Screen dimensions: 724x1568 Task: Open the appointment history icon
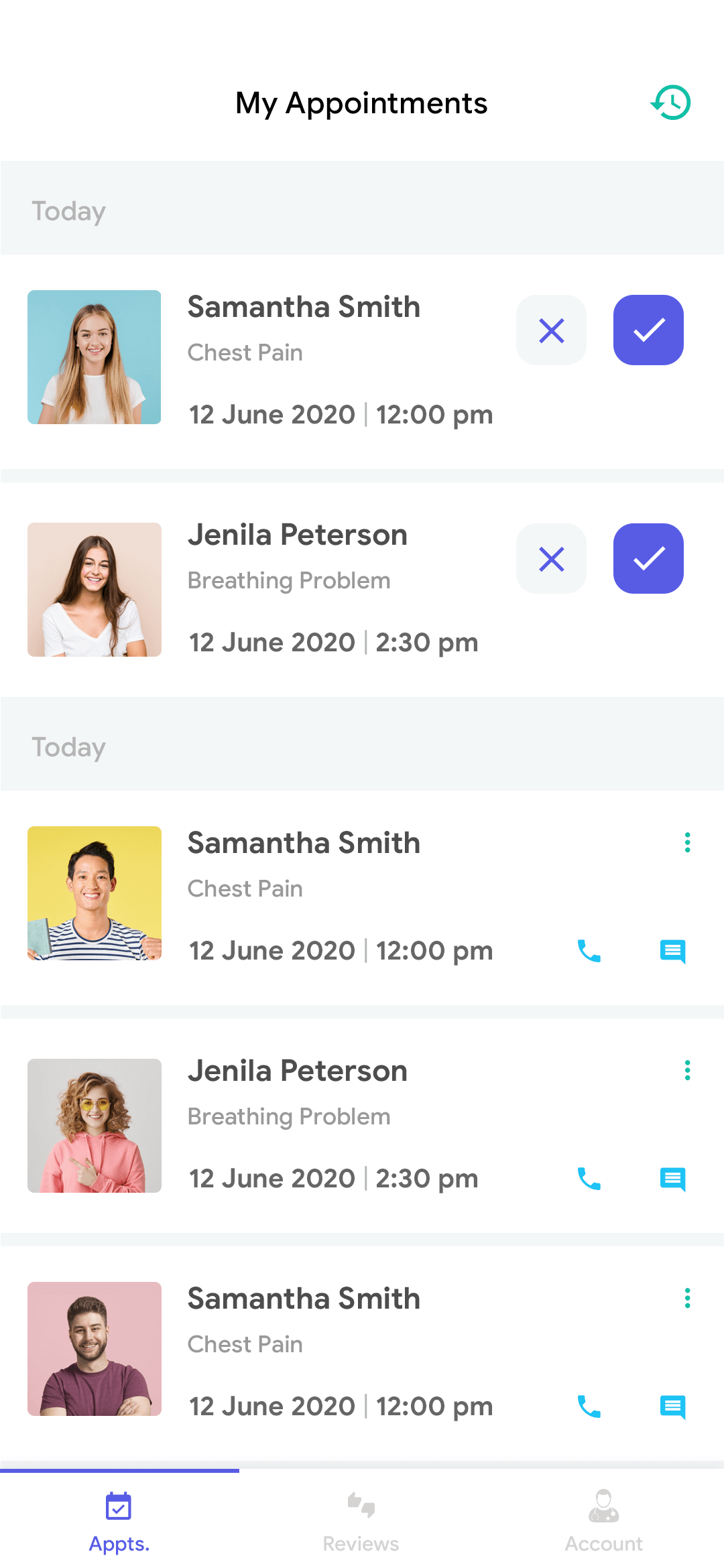(670, 102)
